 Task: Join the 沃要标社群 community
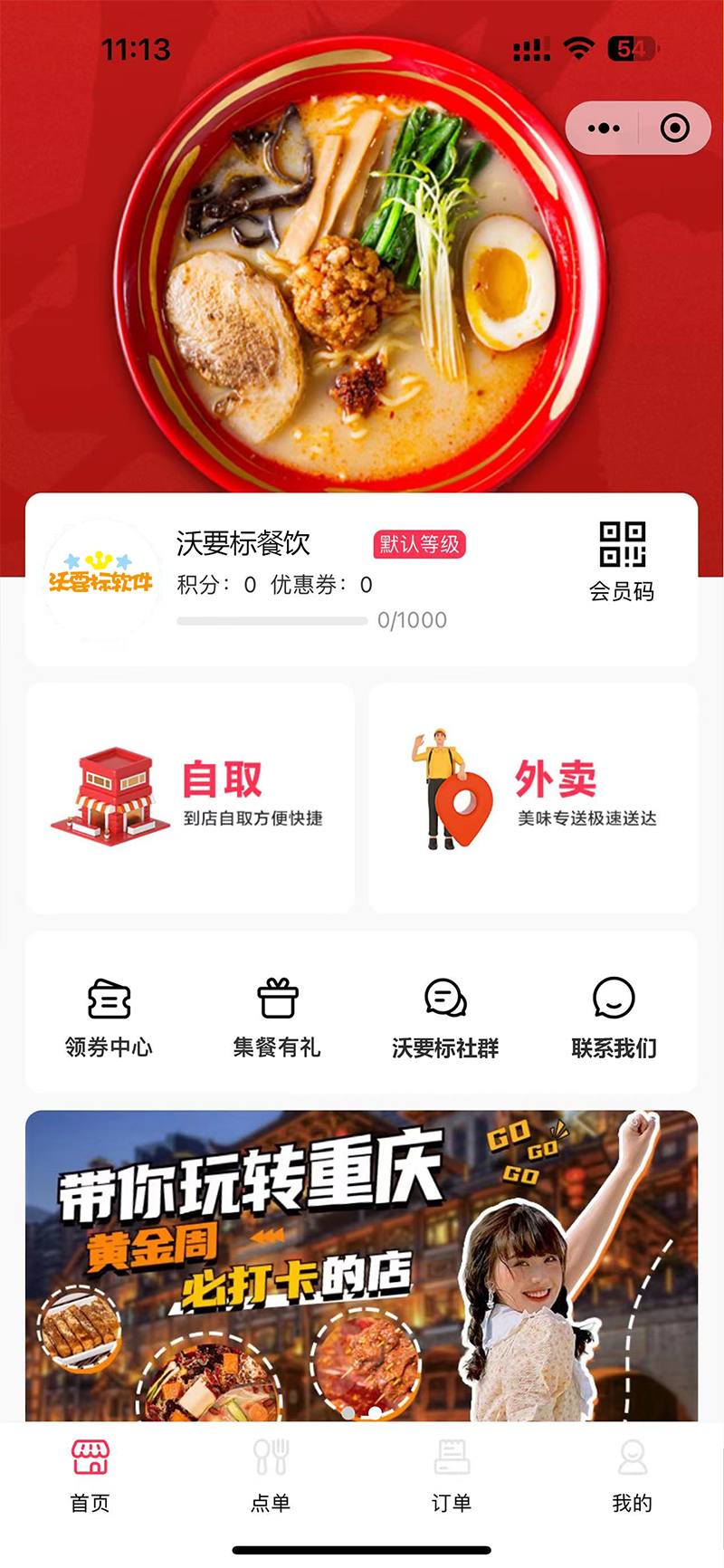pos(445,1018)
